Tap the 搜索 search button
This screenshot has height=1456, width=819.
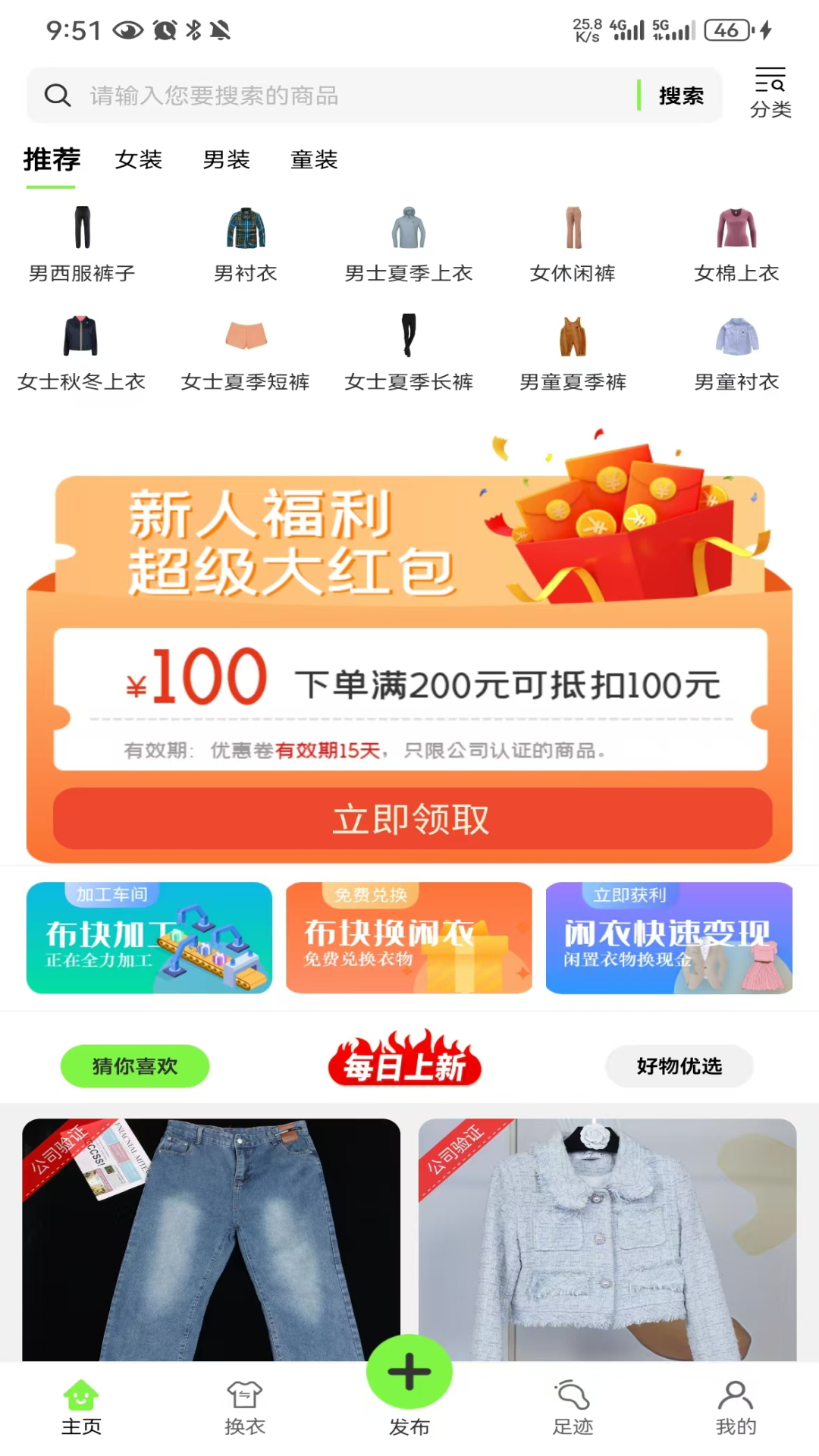[681, 96]
